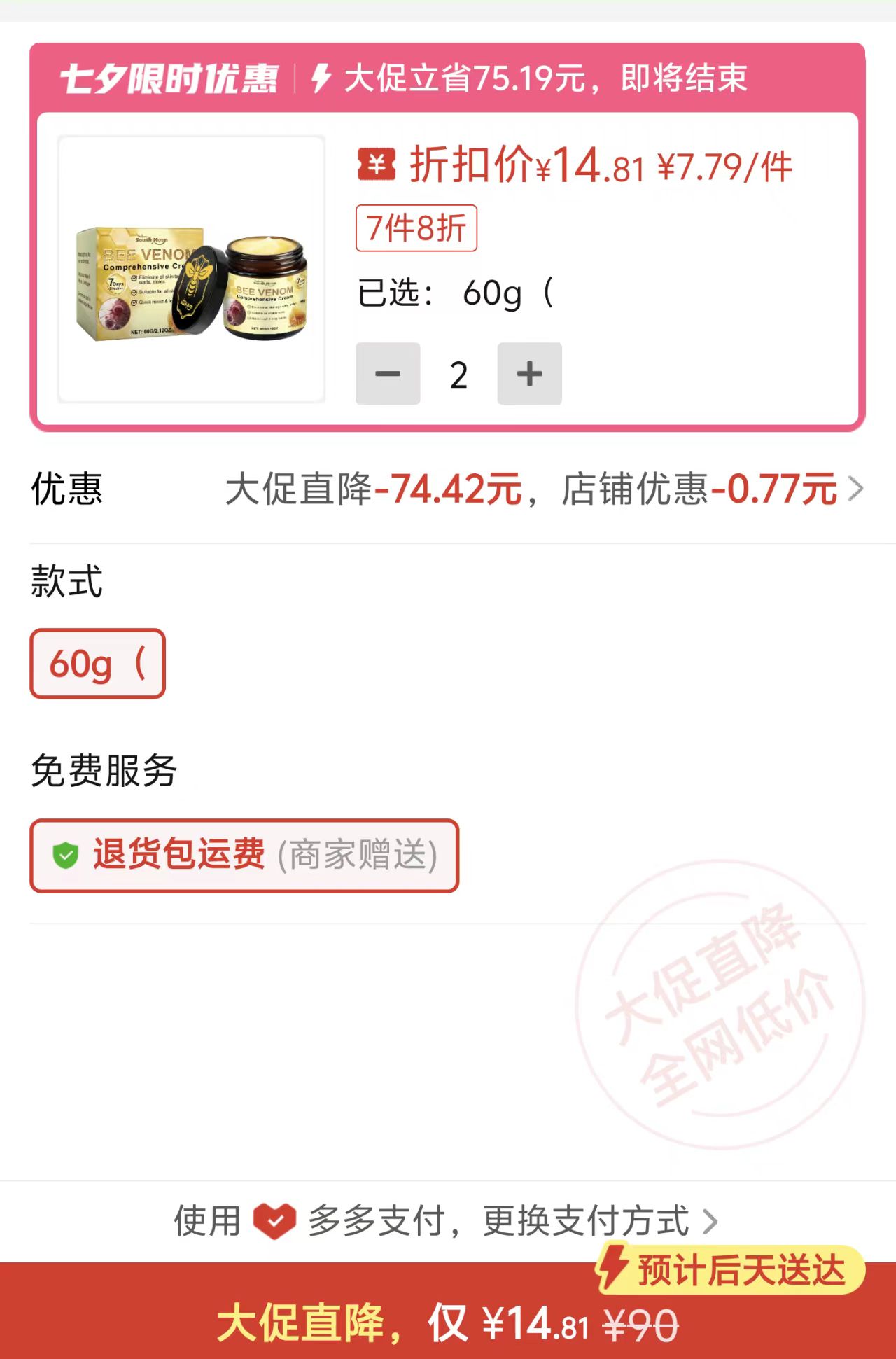
Task: Select 退货包运费 free service option
Action: pyautogui.click(x=244, y=855)
